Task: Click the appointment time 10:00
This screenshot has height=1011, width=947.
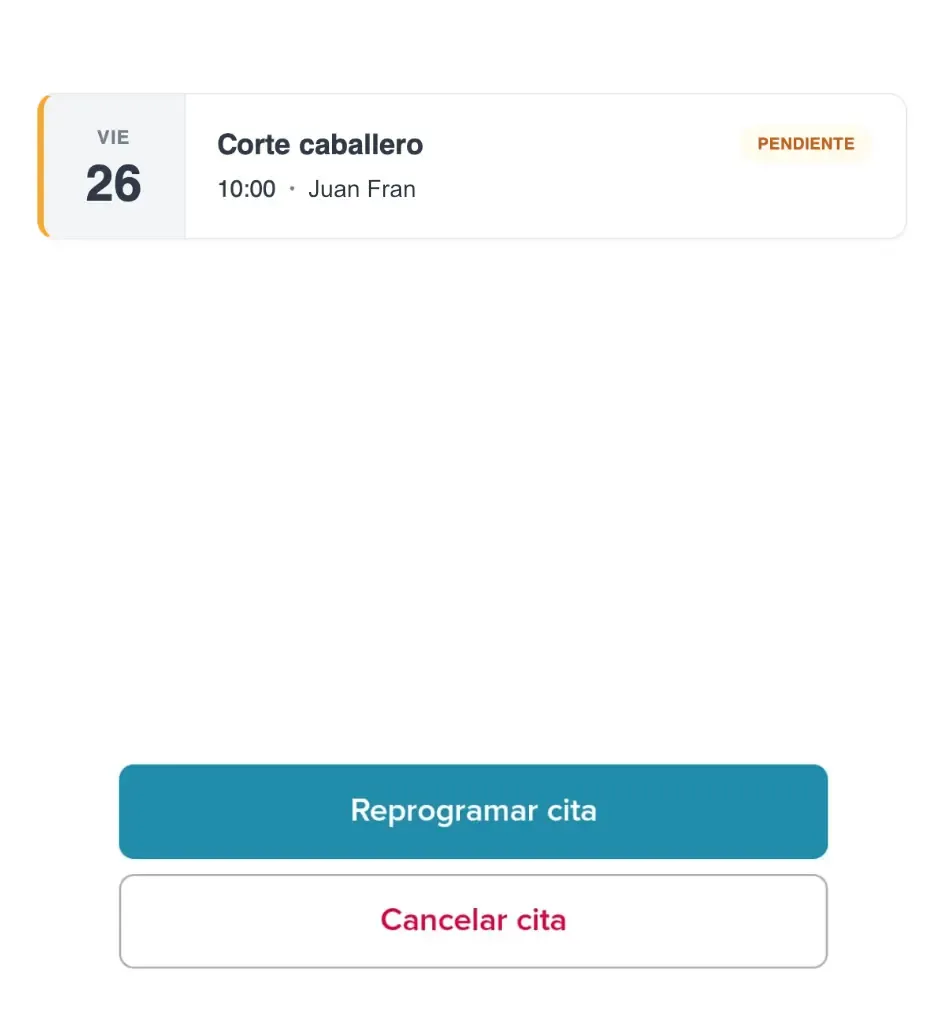Action: coord(246,189)
